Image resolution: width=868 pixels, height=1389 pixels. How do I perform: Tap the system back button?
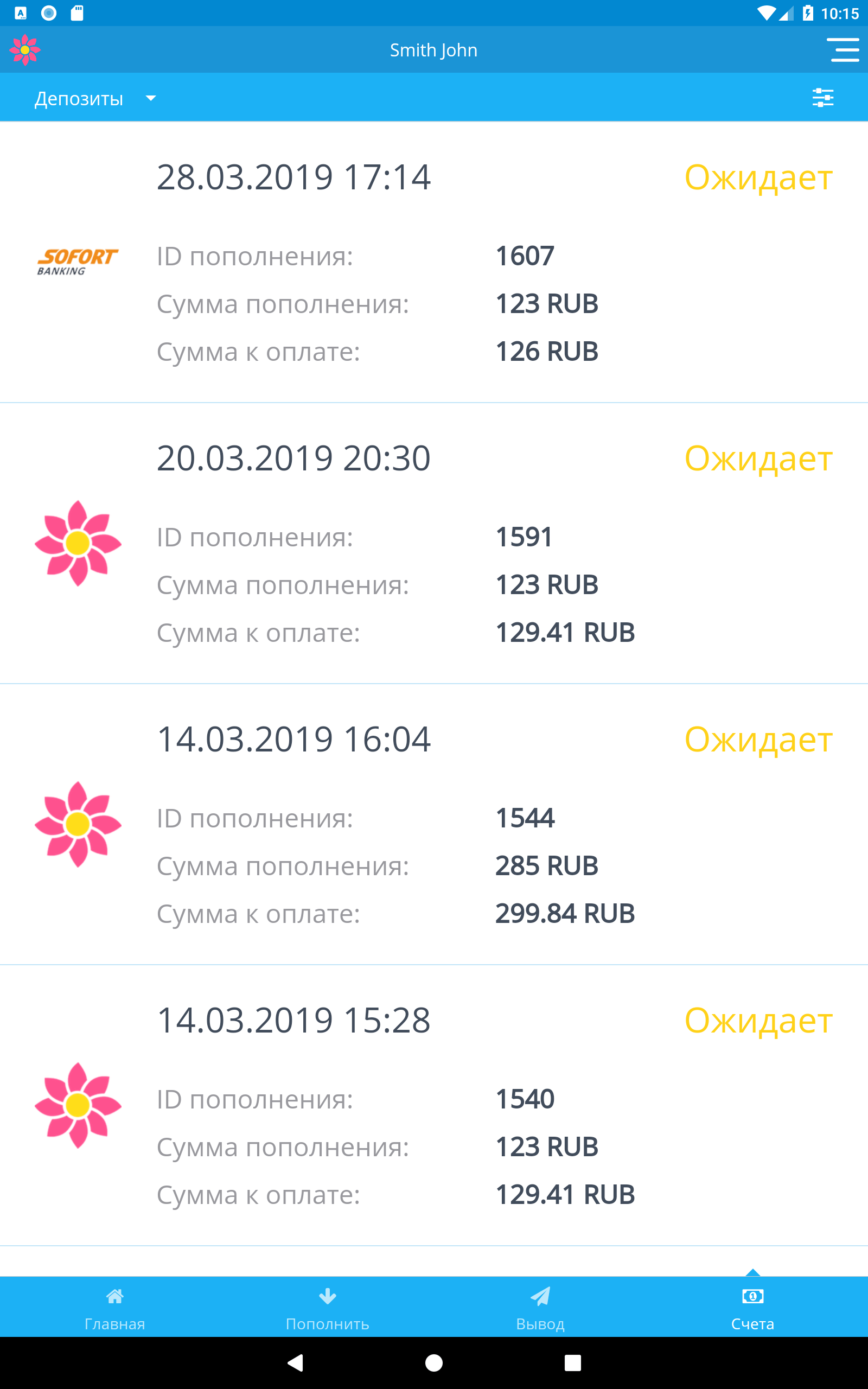pyautogui.click(x=295, y=1362)
